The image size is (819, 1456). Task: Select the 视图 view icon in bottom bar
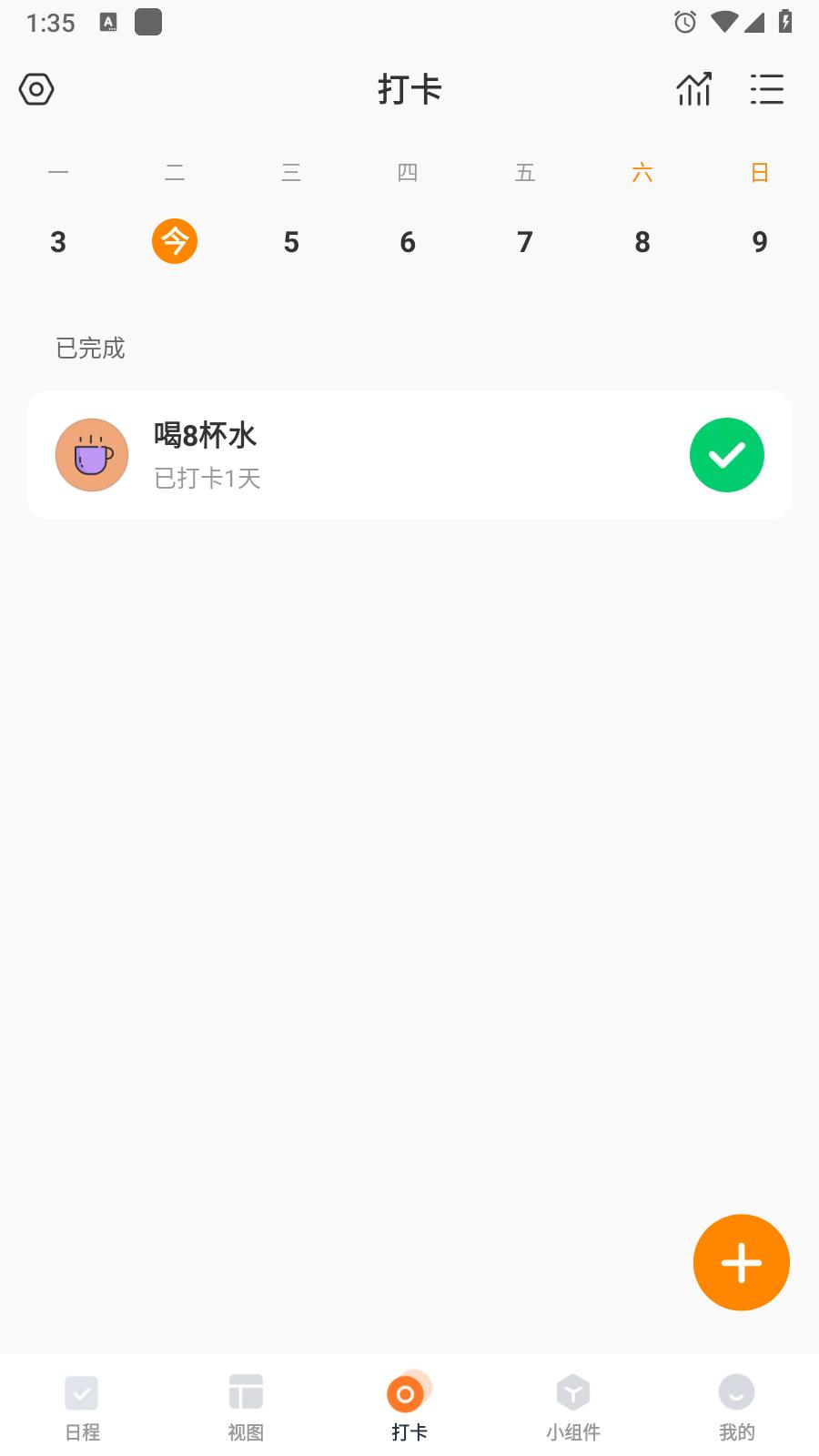[246, 1392]
